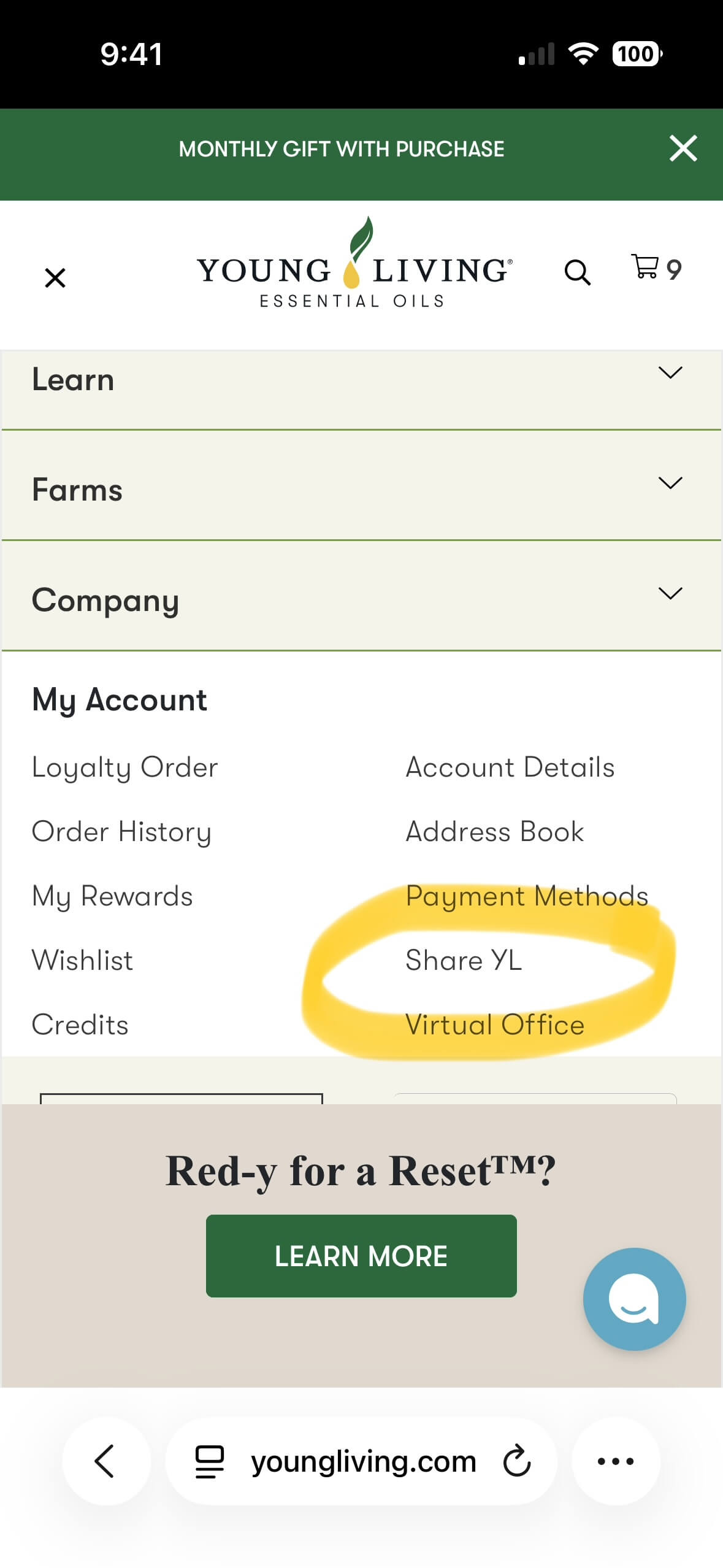The image size is (723, 1568).
Task: Open Loyalty Order
Action: click(x=125, y=767)
